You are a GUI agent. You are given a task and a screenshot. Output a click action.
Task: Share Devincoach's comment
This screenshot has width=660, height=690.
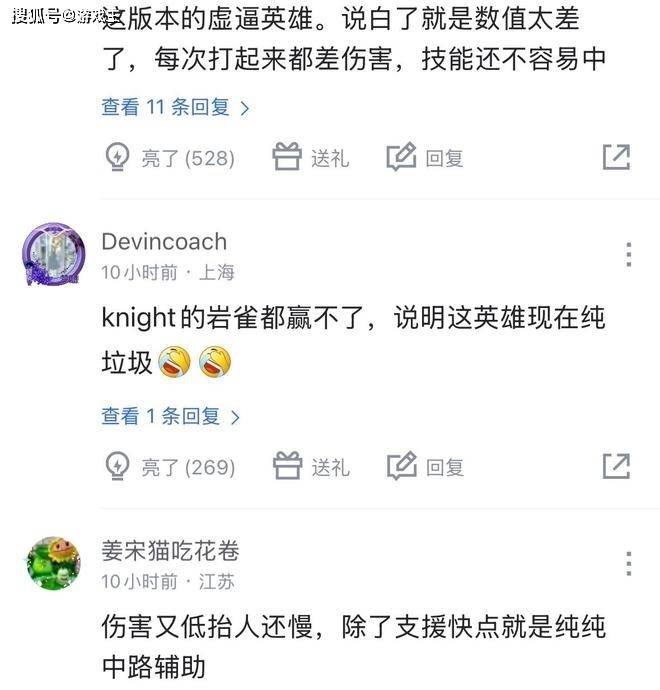pyautogui.click(x=616, y=466)
